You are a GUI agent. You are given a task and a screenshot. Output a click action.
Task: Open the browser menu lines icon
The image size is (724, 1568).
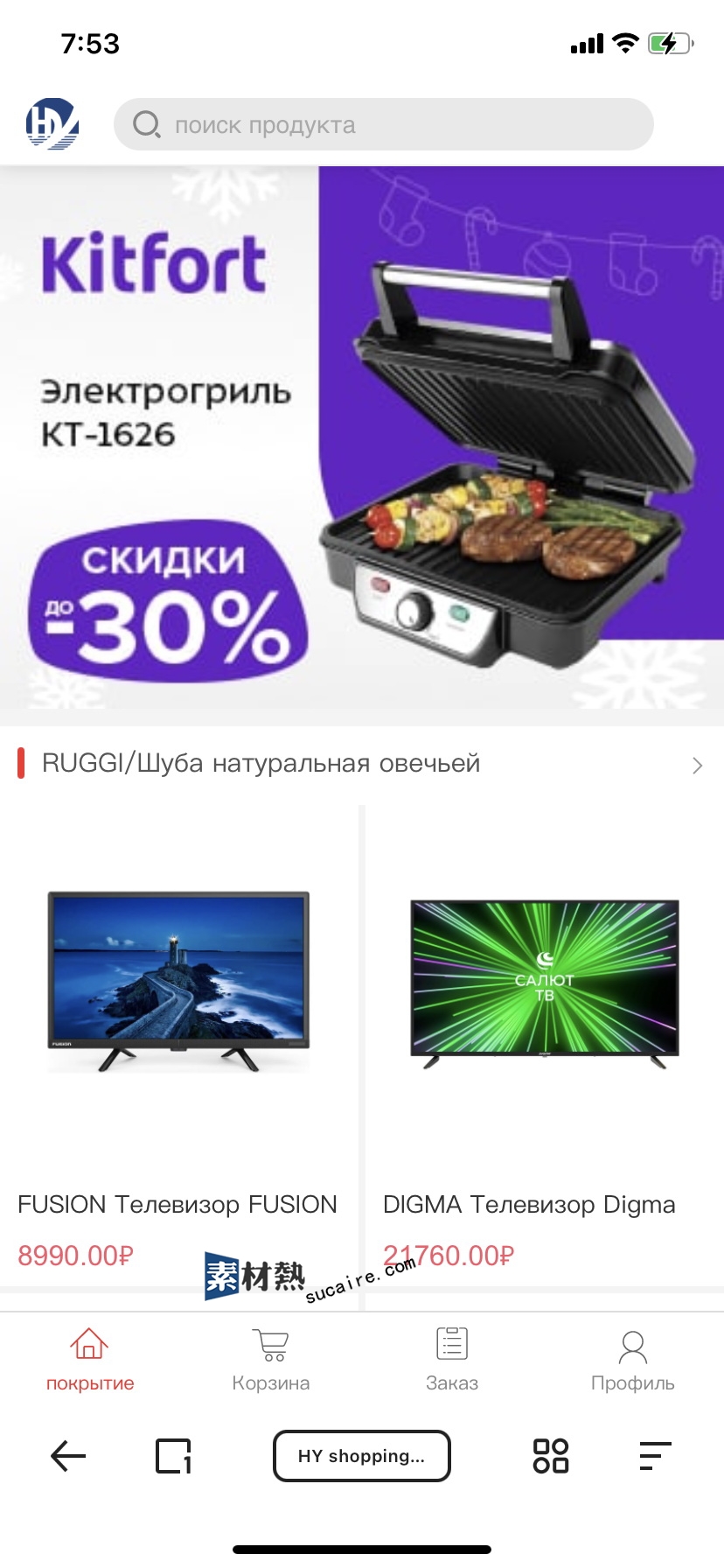655,1456
